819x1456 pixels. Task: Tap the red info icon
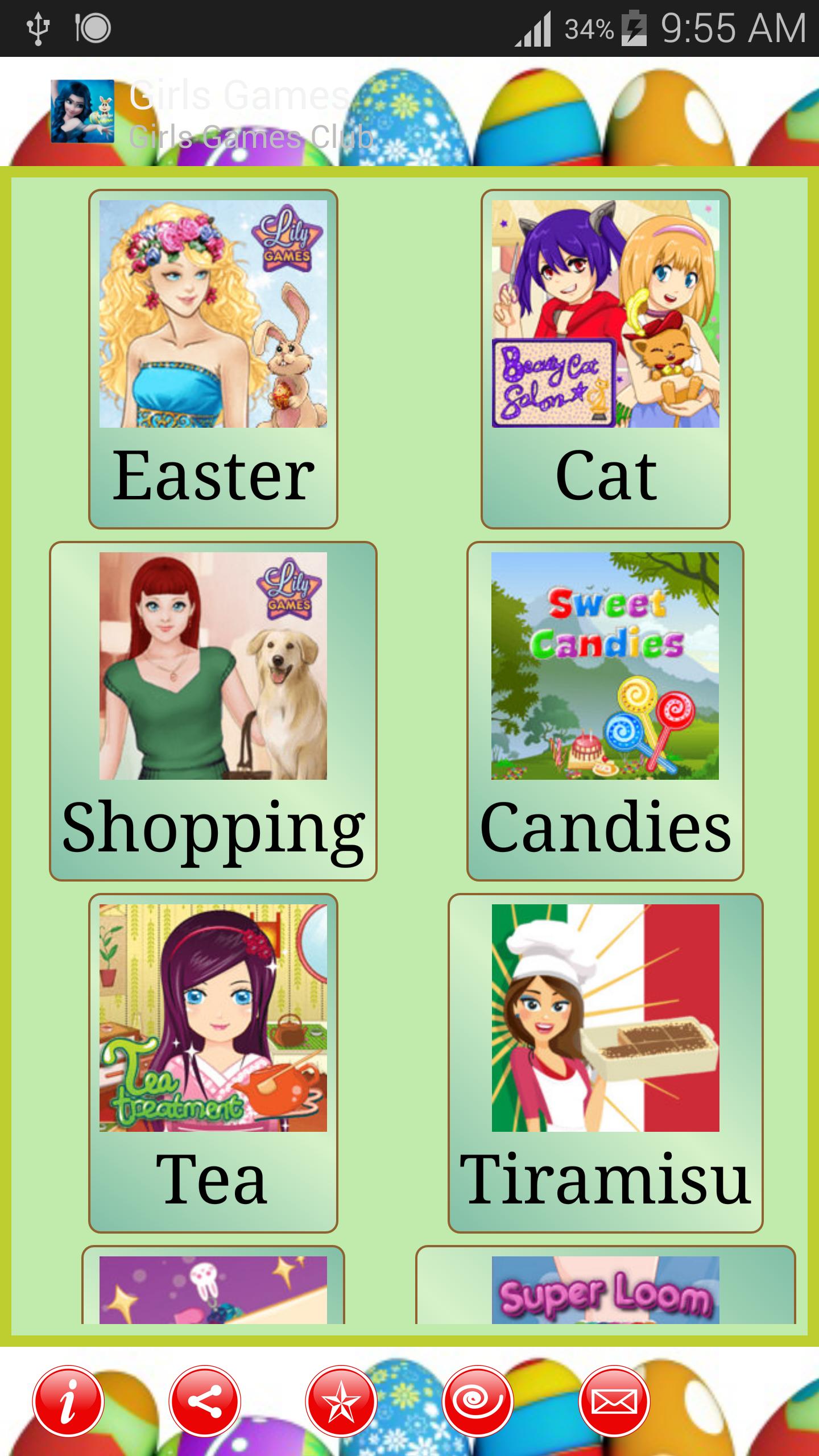pos(68,1401)
